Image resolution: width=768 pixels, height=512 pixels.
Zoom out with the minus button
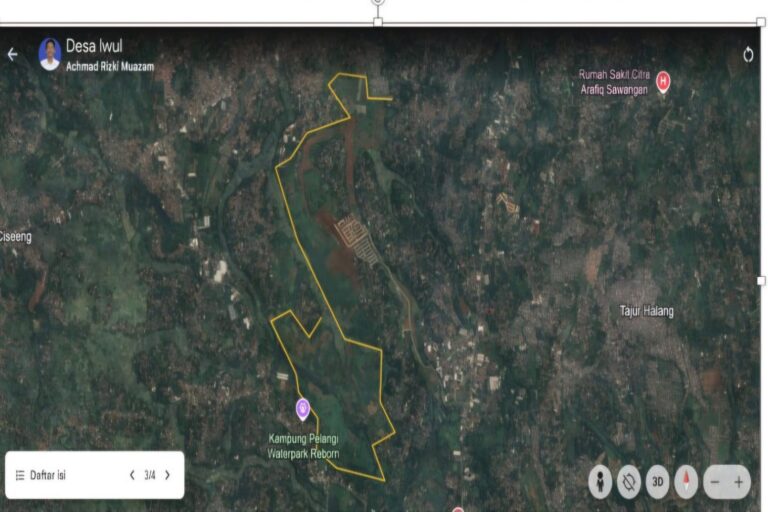[715, 481]
